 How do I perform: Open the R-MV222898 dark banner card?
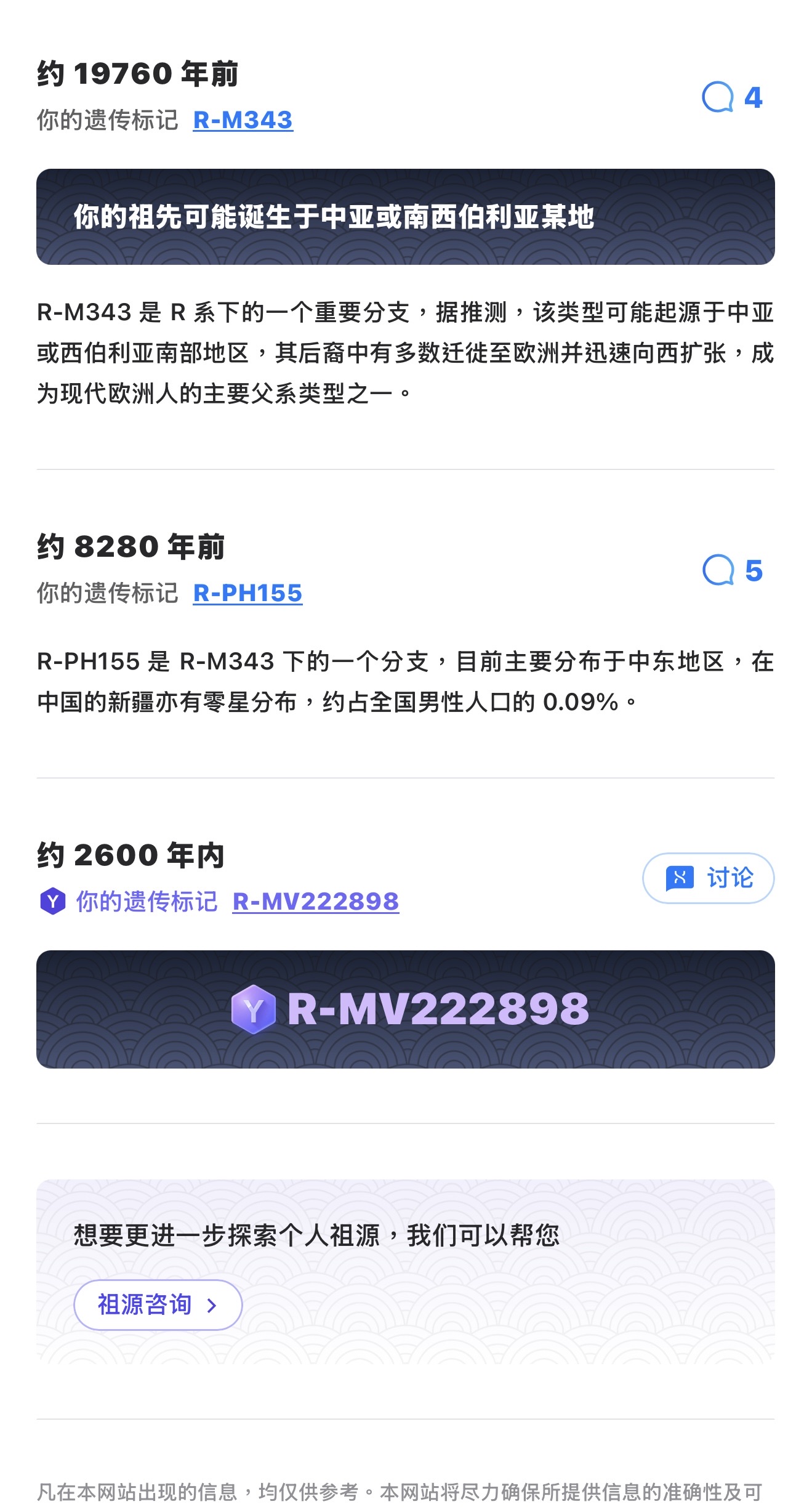(x=405, y=1009)
